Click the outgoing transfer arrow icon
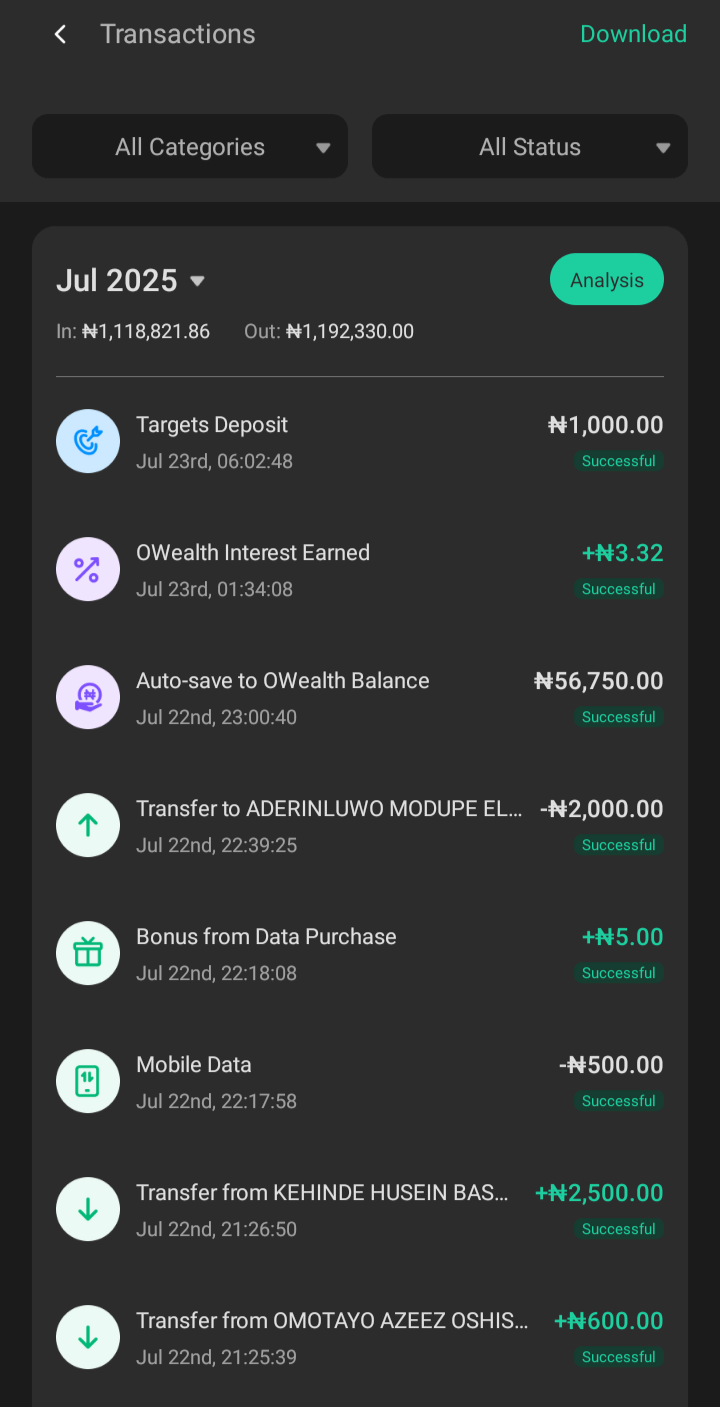Screen dimensions: 720x1407 (x=87, y=824)
